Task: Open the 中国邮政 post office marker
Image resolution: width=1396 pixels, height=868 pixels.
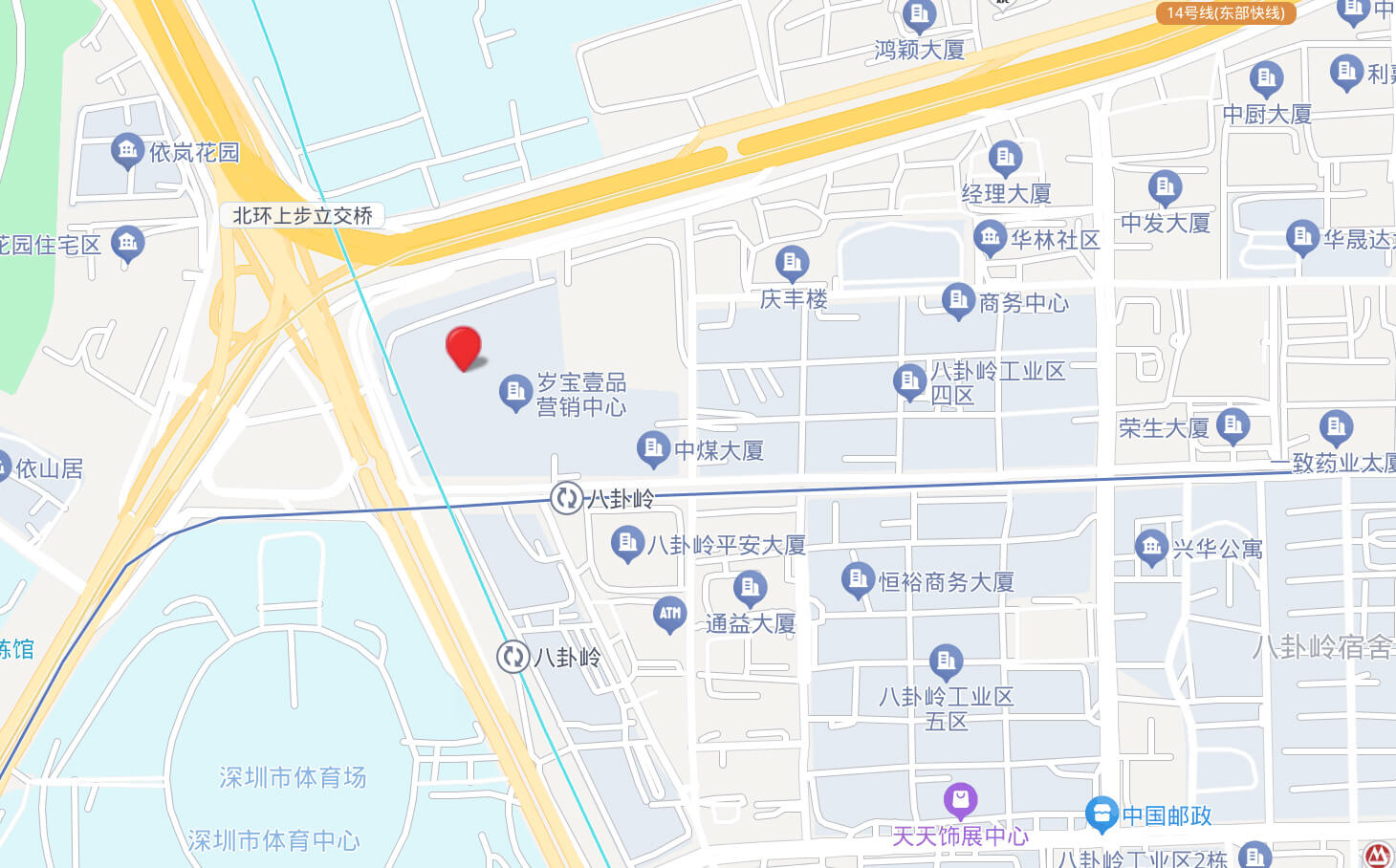Action: click(x=1102, y=814)
